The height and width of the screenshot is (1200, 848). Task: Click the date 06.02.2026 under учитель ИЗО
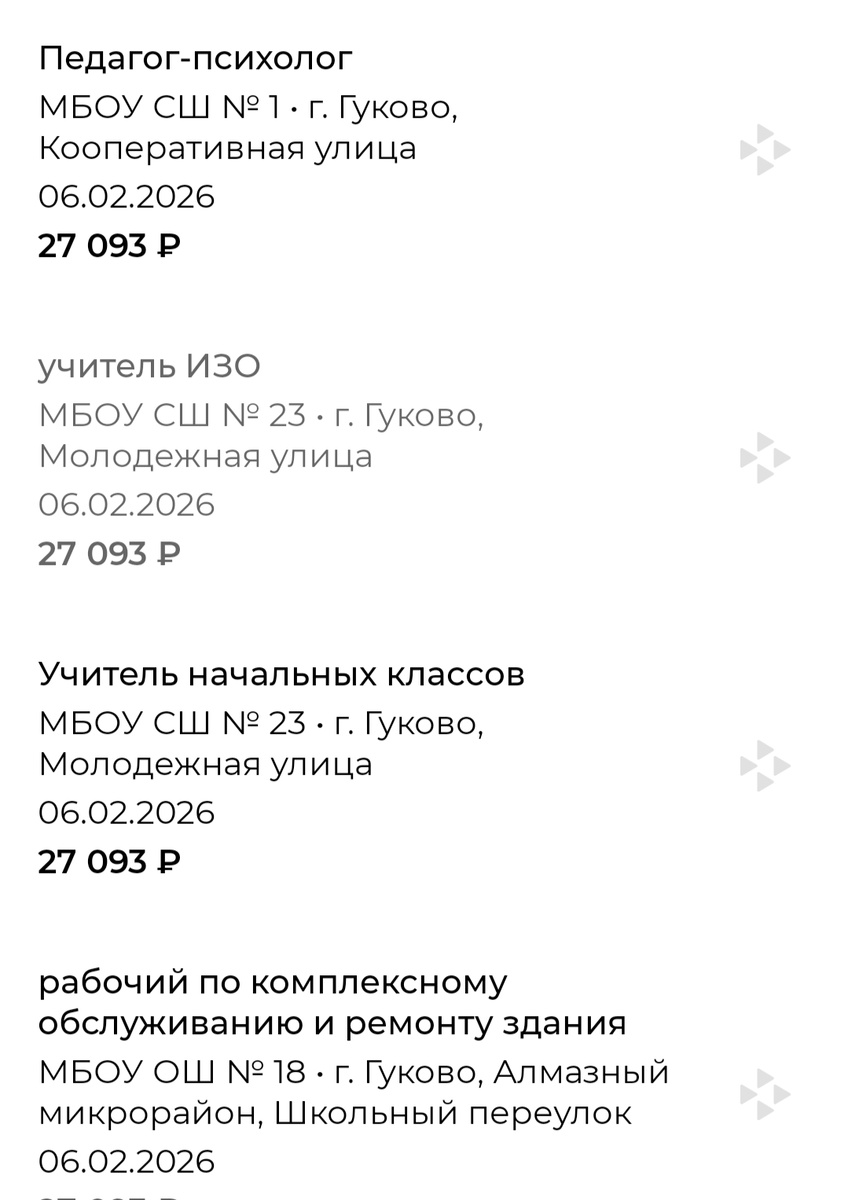pos(127,504)
